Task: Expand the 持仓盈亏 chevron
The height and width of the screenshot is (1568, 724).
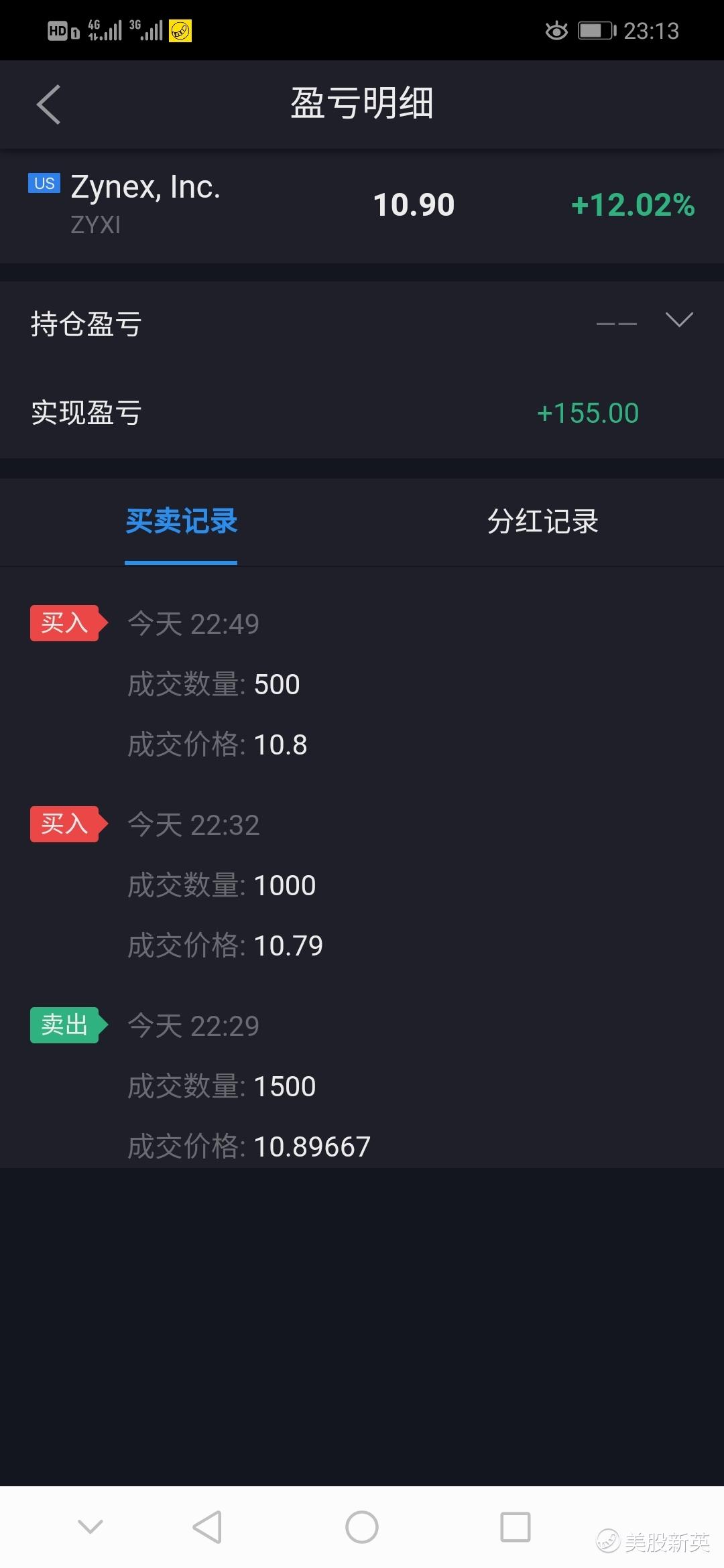Action: tap(679, 320)
